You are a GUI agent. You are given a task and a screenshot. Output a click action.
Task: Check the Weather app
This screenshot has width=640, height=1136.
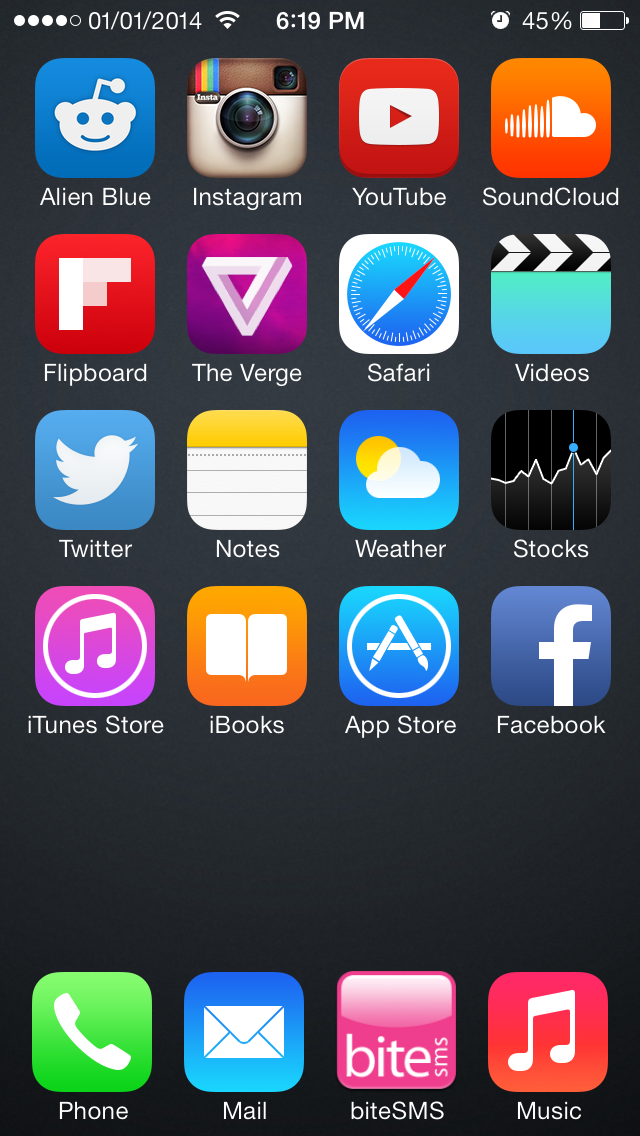click(x=399, y=470)
